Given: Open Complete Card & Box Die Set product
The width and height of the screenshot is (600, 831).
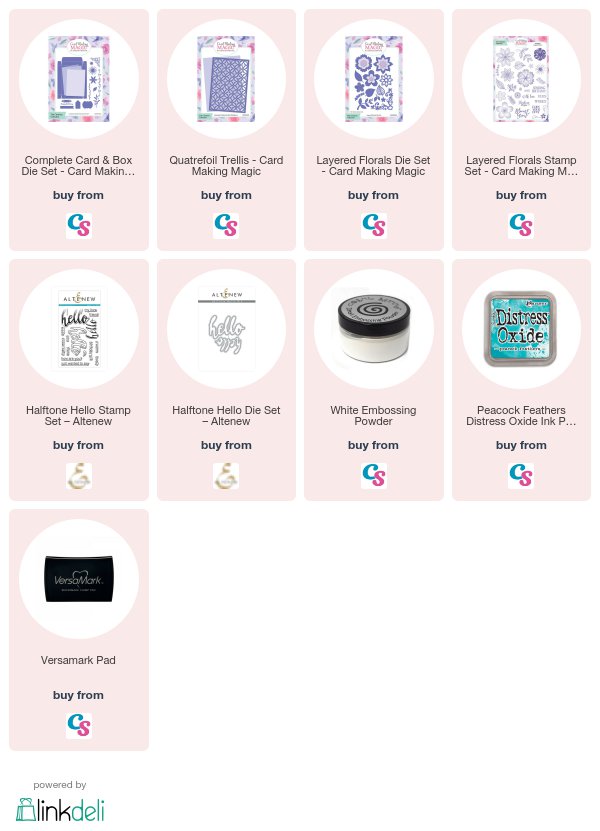Looking at the screenshot, I should [79, 80].
